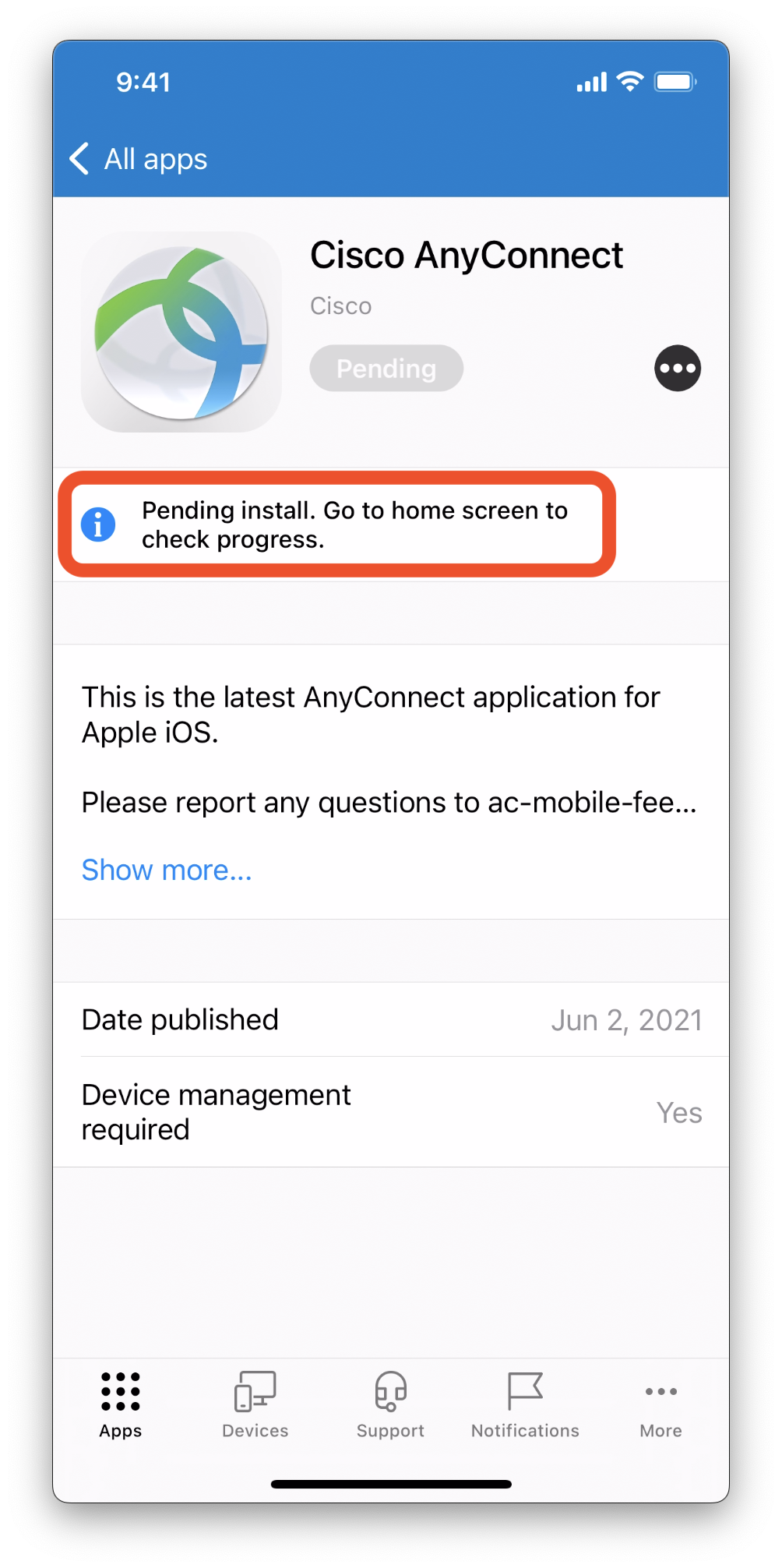Expand description with Show more
Screen dimensions: 782x1568
(x=167, y=870)
